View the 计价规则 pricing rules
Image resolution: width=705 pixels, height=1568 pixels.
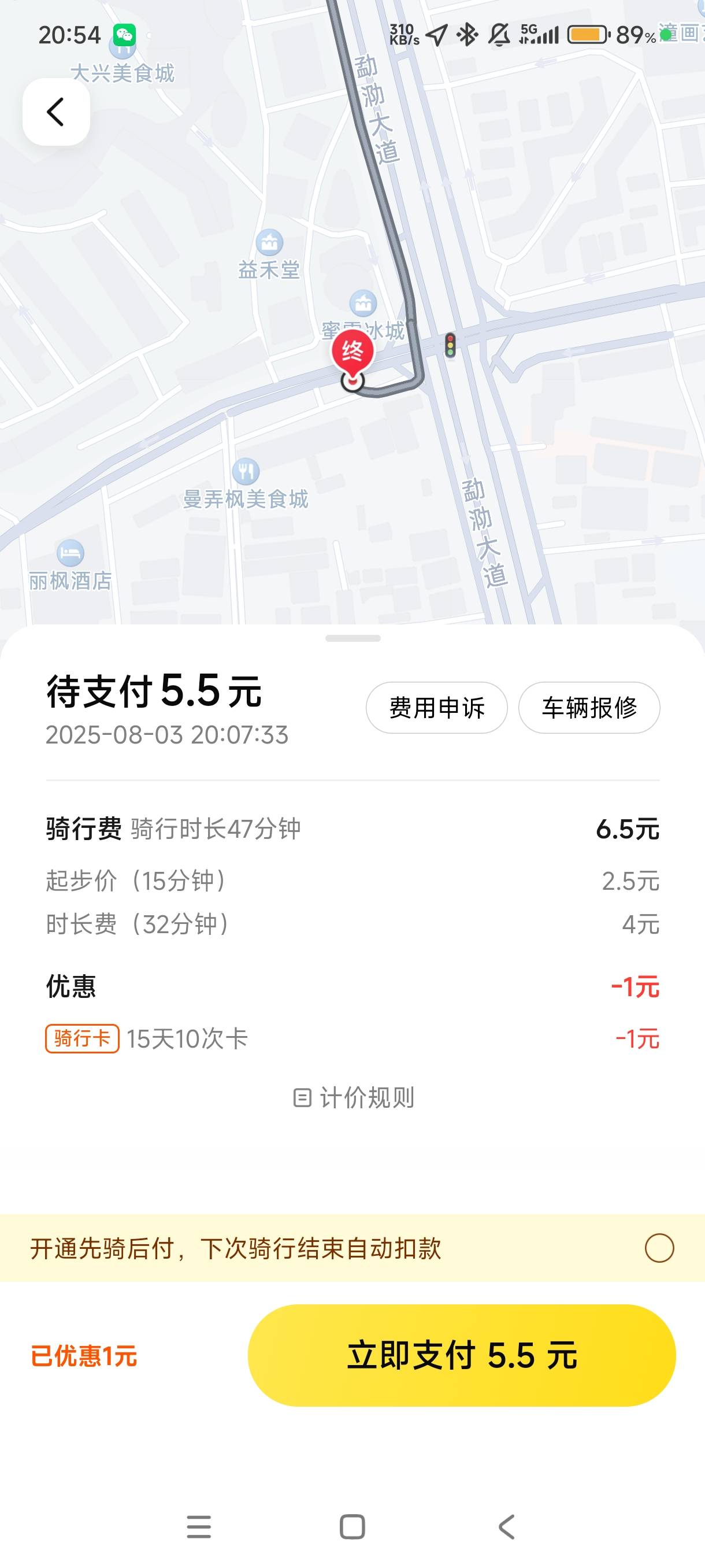pos(354,1097)
